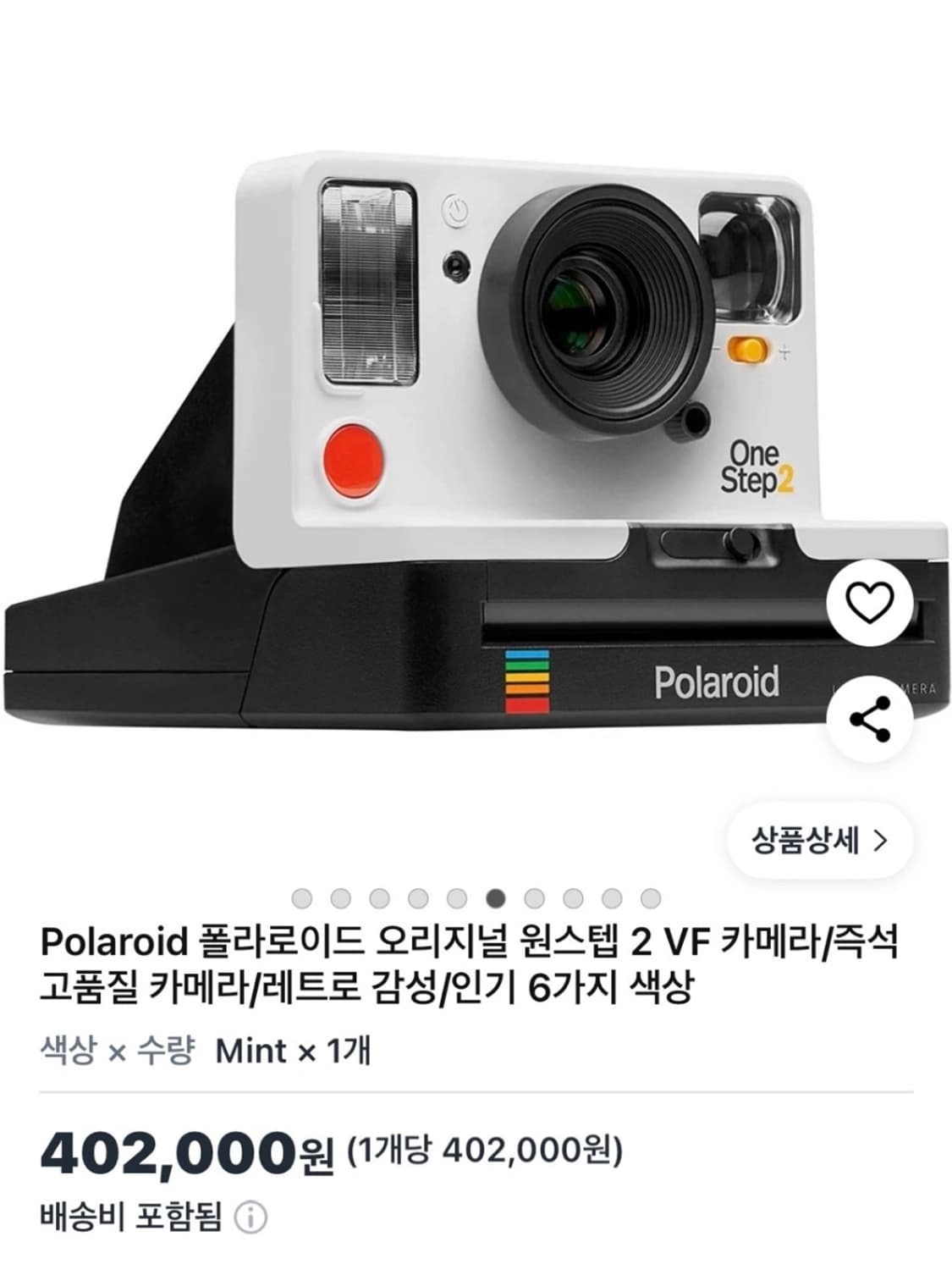This screenshot has width=952, height=1264.
Task: Select the second carousel indicator dot
Action: [340, 897]
